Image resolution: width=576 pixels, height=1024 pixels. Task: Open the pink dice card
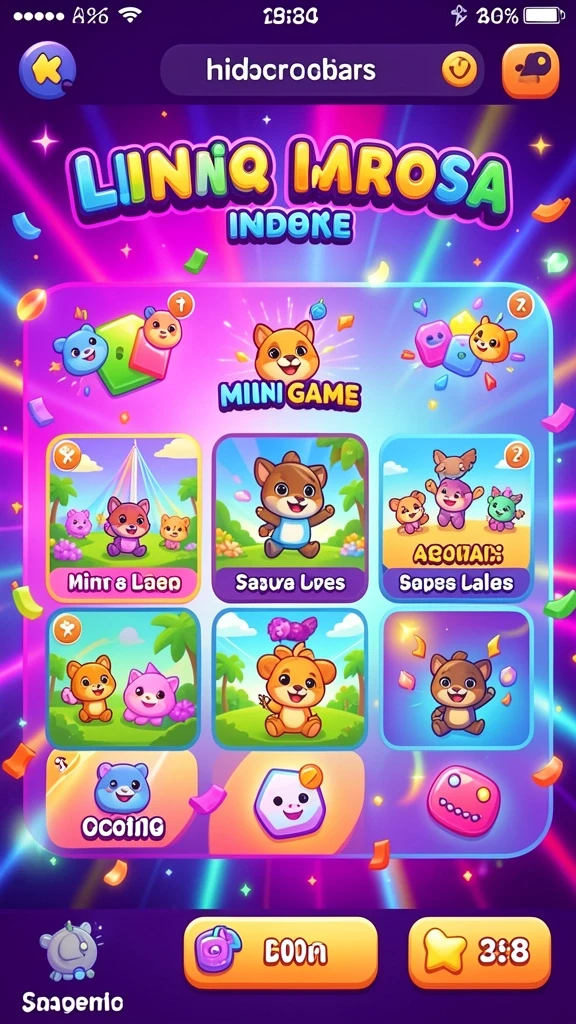(464, 799)
